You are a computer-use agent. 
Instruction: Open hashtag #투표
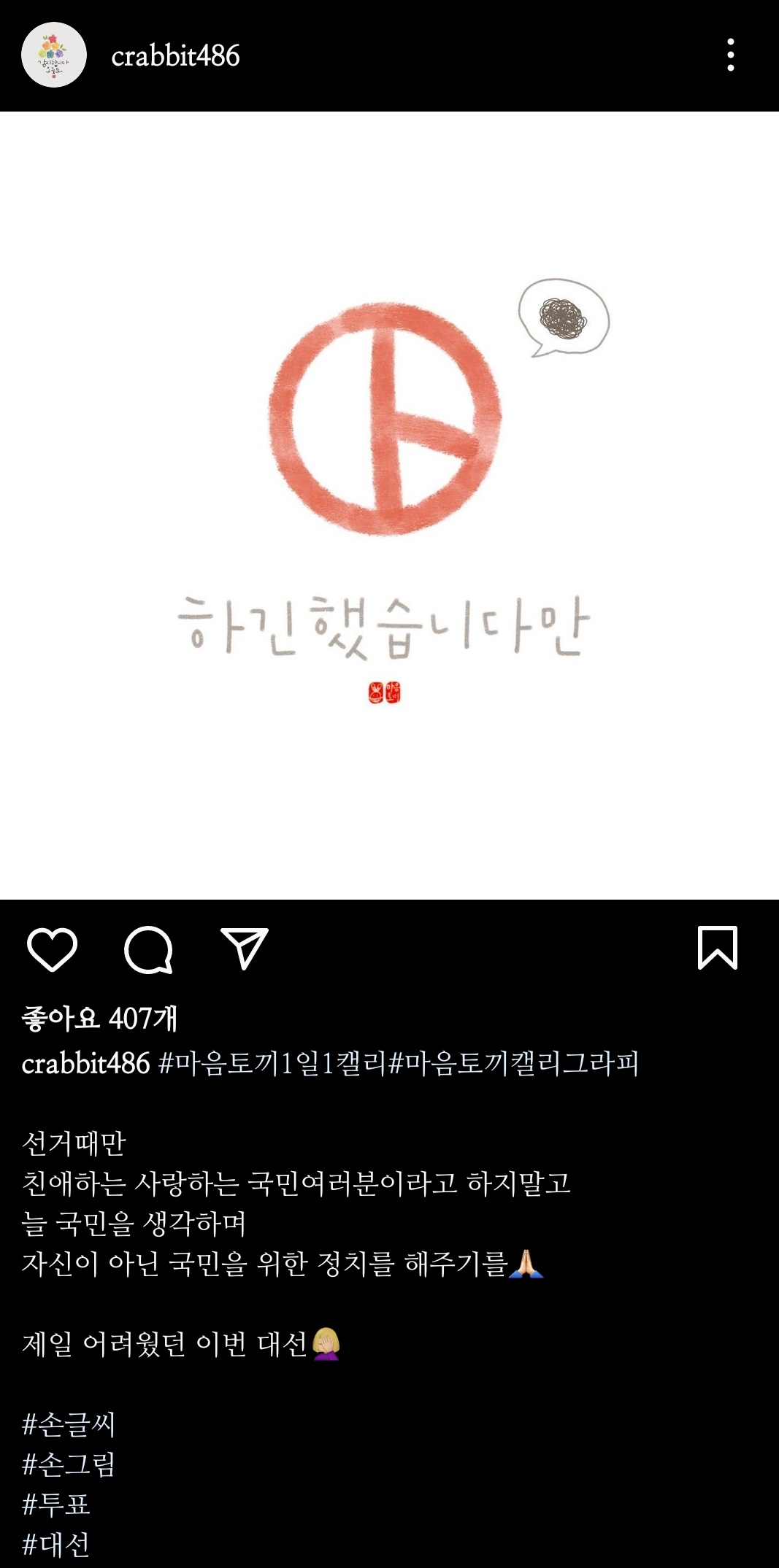pyautogui.click(x=56, y=1503)
